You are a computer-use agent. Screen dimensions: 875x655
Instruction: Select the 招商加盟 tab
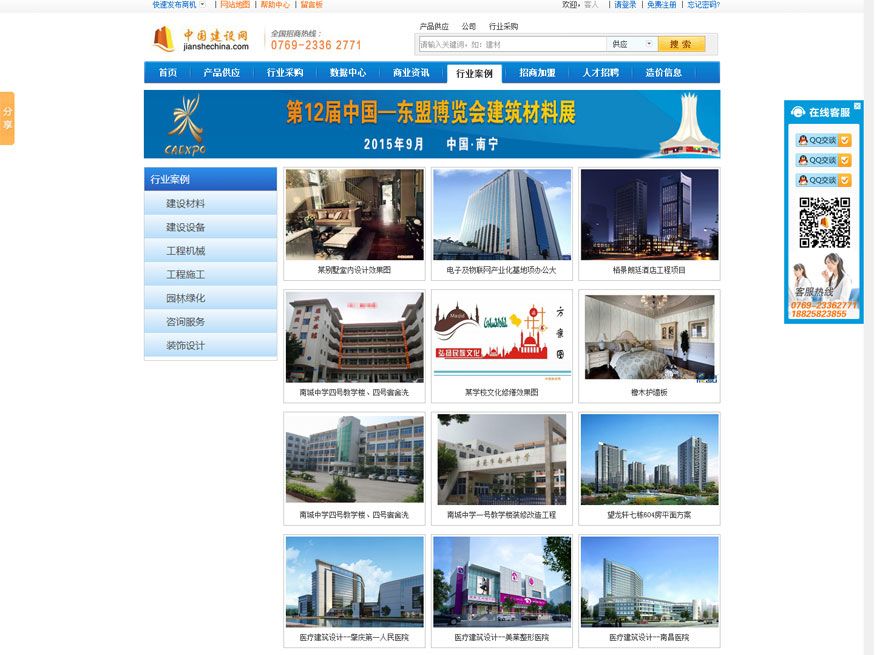click(x=537, y=73)
